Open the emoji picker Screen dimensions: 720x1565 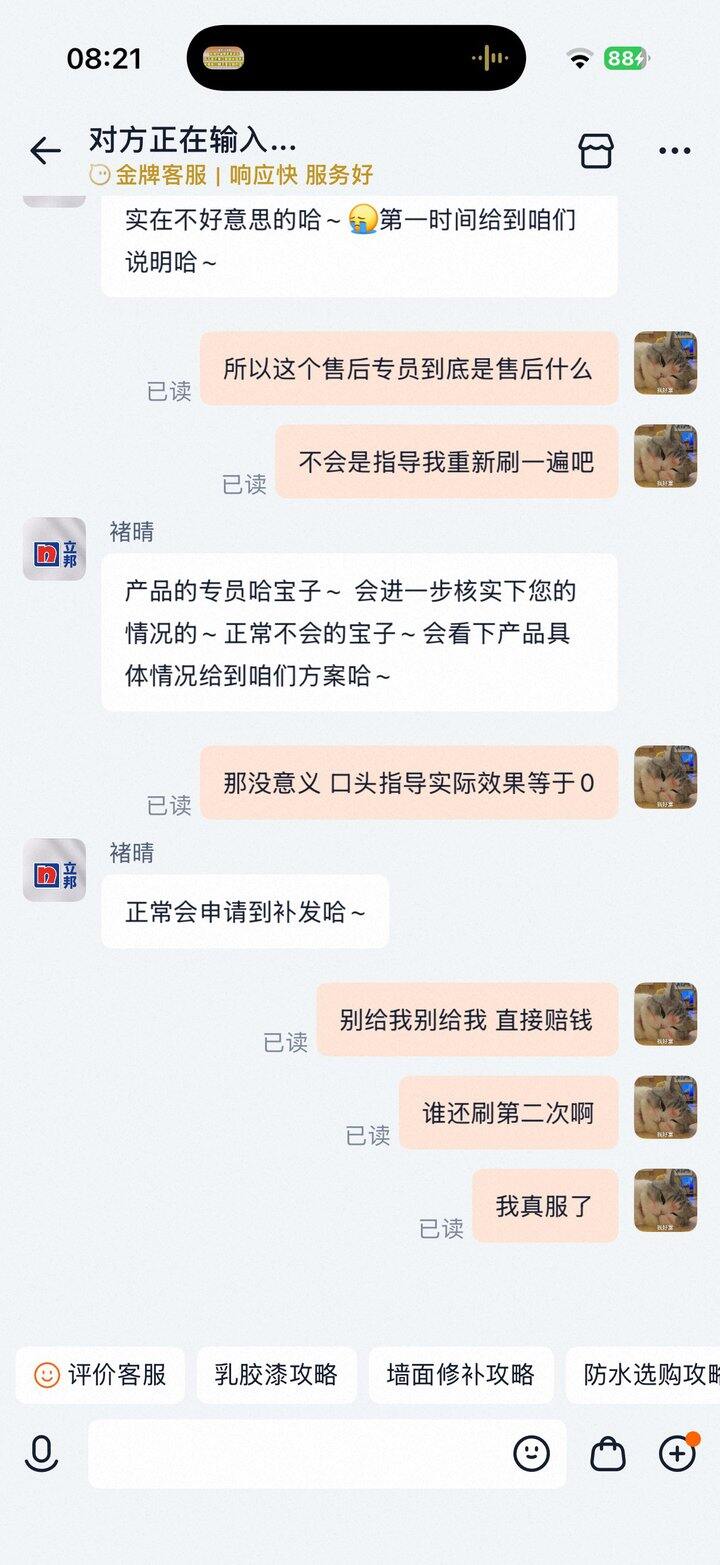pyautogui.click(x=531, y=1453)
